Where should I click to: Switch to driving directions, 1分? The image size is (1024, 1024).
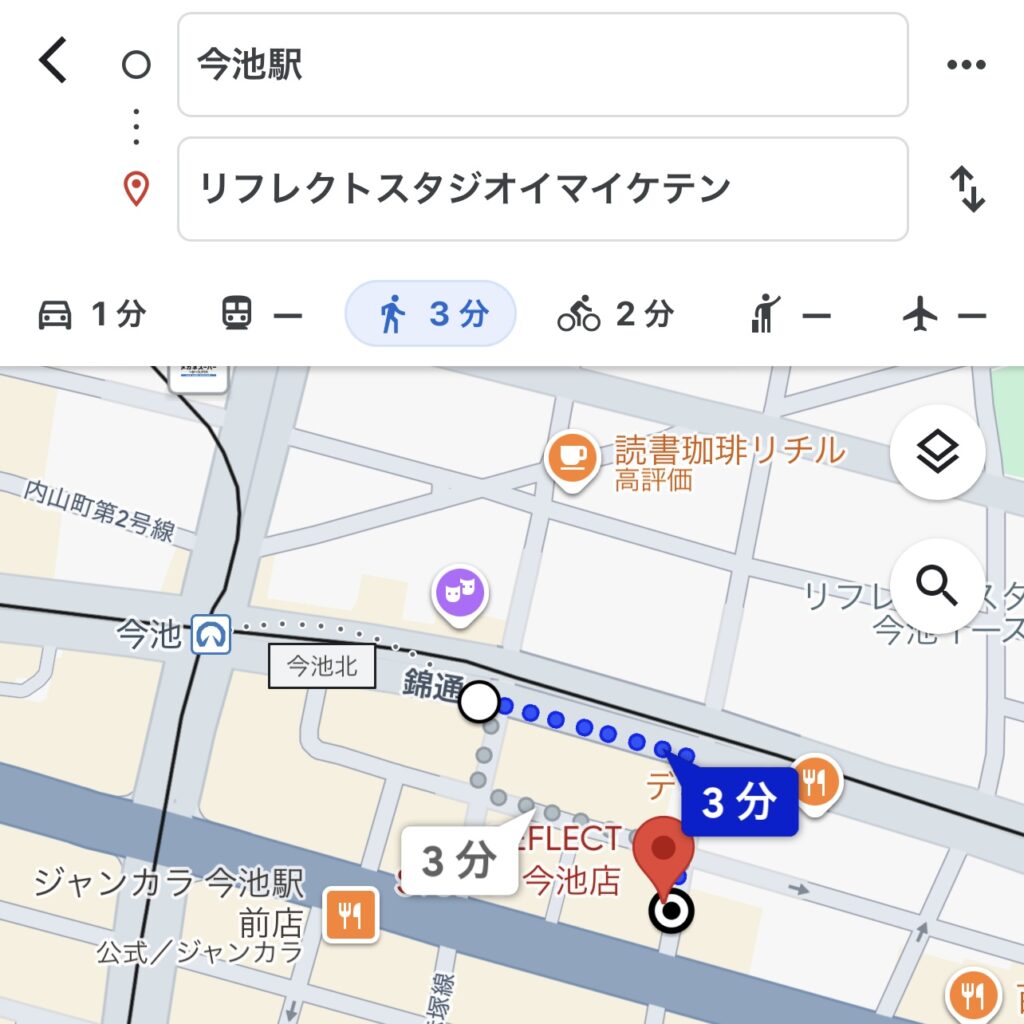click(92, 315)
